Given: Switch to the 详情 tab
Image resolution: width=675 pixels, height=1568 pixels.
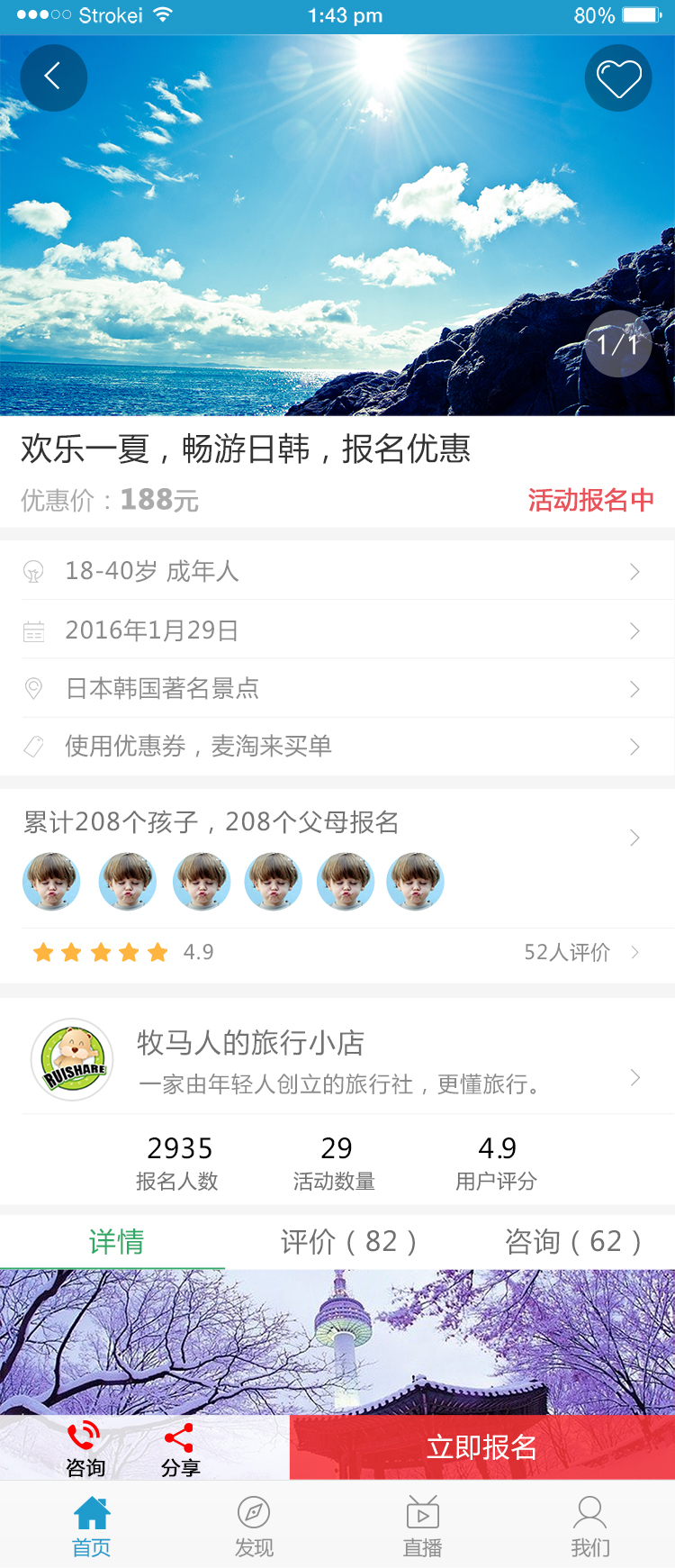Looking at the screenshot, I should coord(115,1242).
